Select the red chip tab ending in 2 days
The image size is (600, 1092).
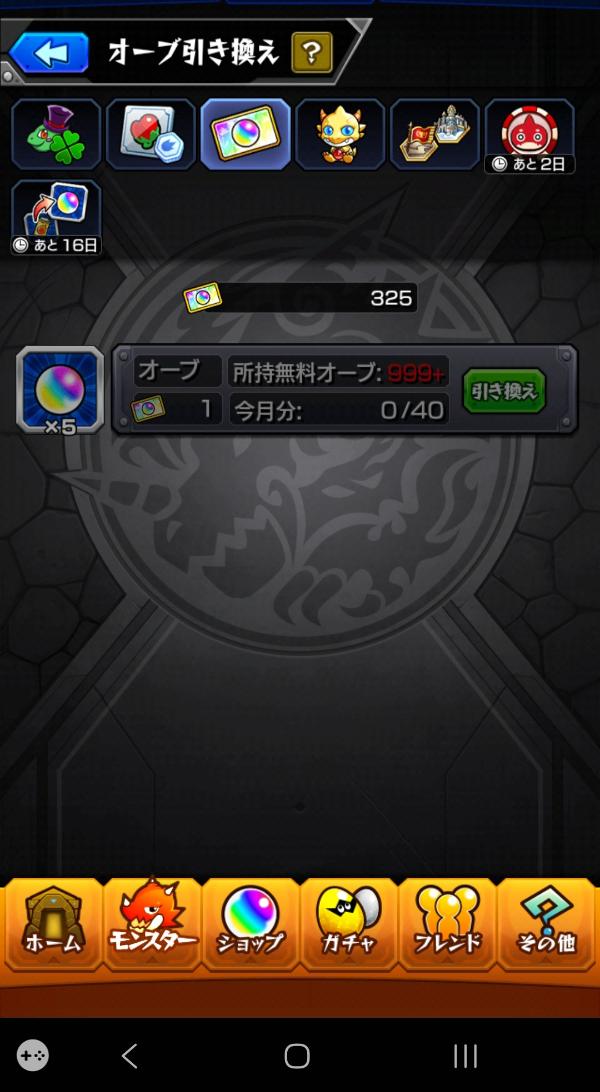click(530, 136)
